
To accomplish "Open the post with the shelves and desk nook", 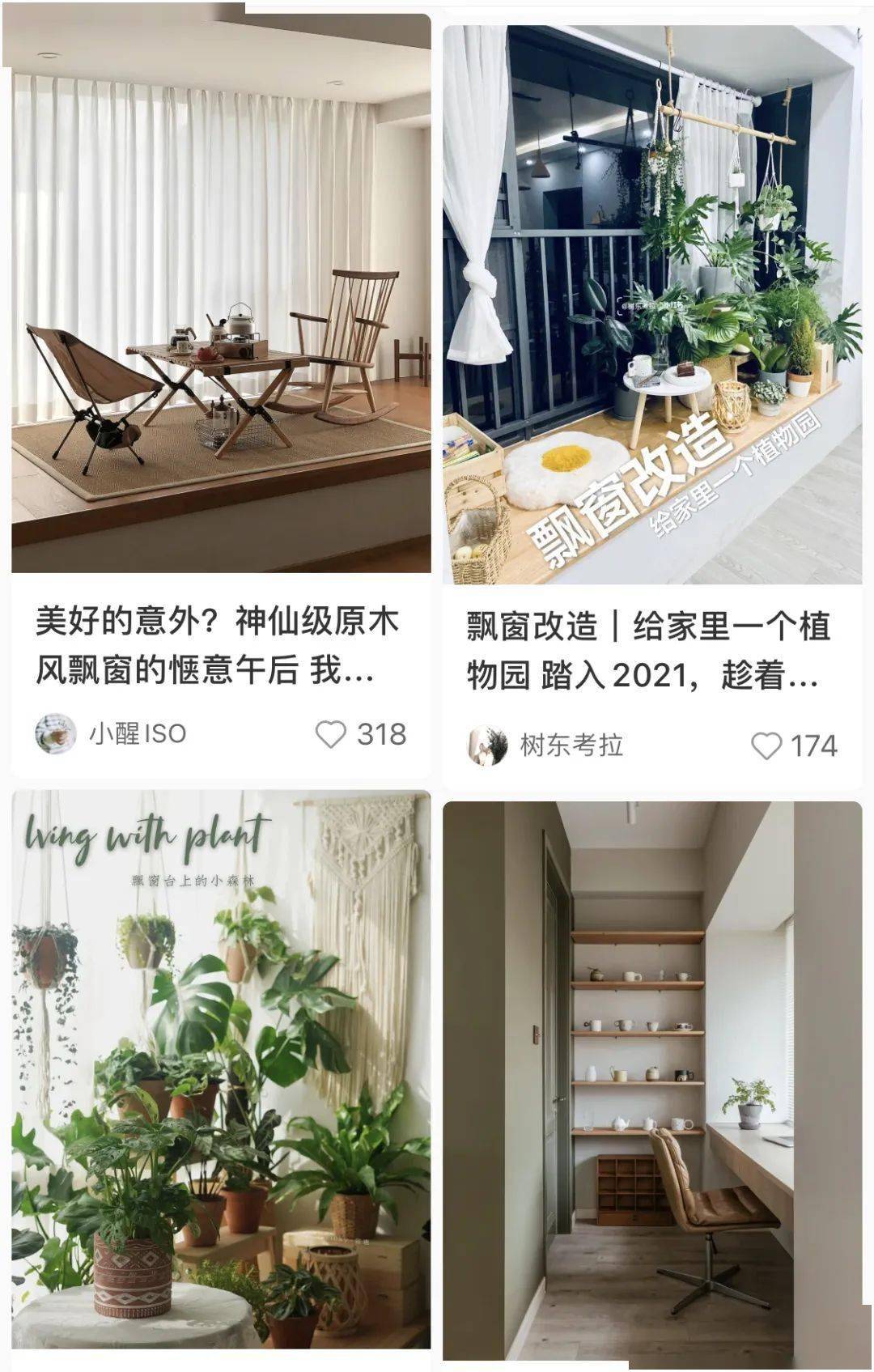I will [651, 1077].
